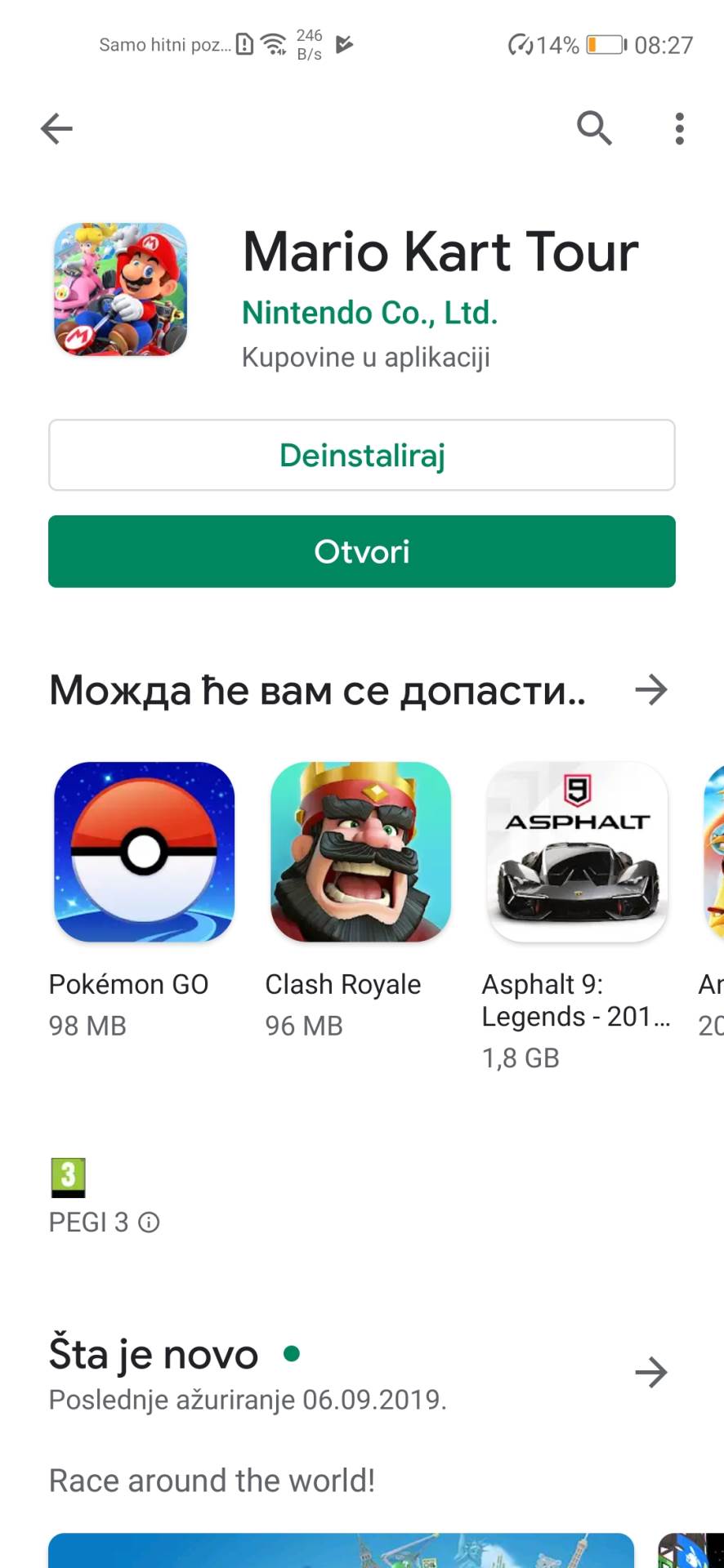
Task: Expand the Šta je novo section
Action: tap(651, 1372)
